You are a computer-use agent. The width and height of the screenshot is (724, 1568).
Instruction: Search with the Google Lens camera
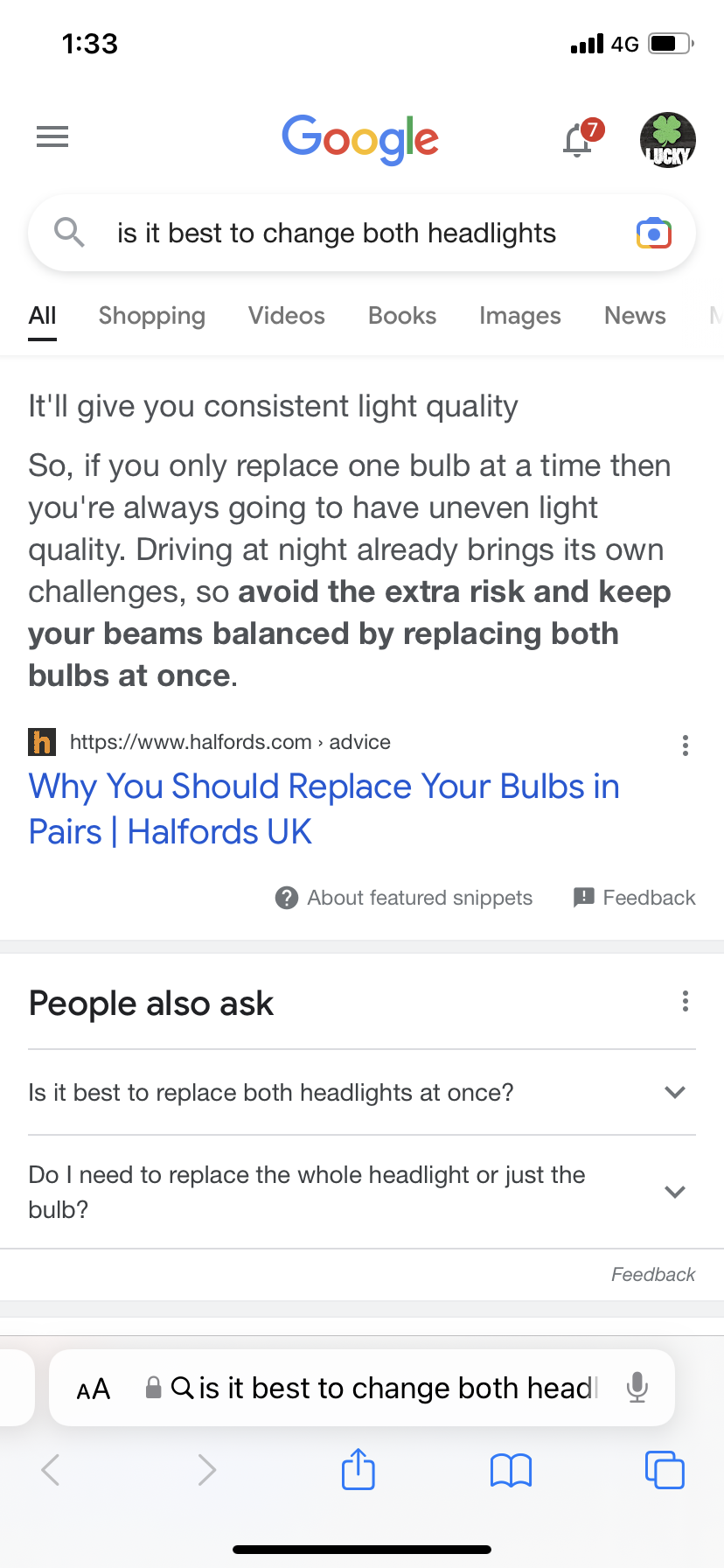tap(653, 234)
